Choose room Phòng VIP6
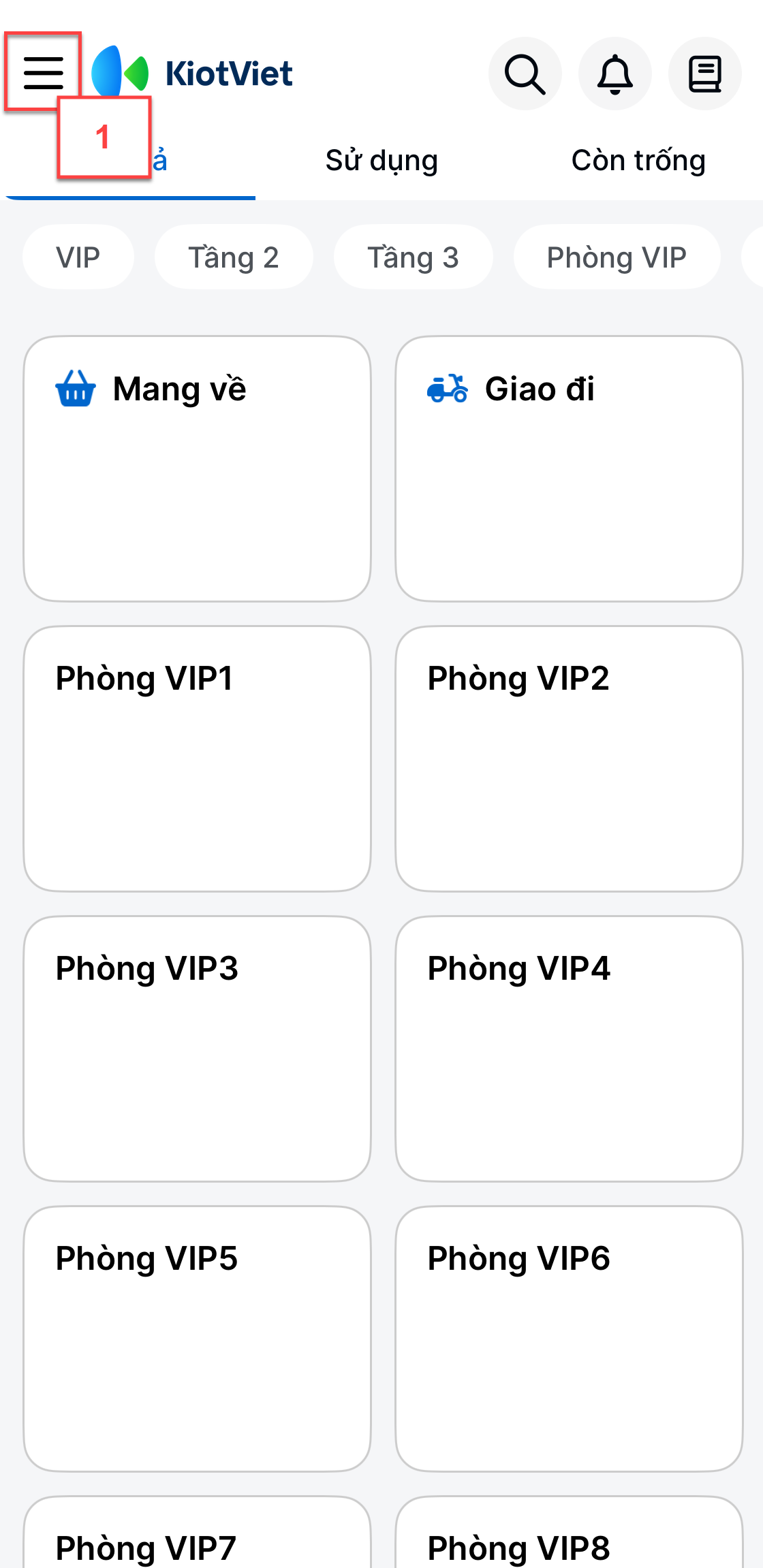Viewport: 763px width, 1568px height. click(x=569, y=1339)
